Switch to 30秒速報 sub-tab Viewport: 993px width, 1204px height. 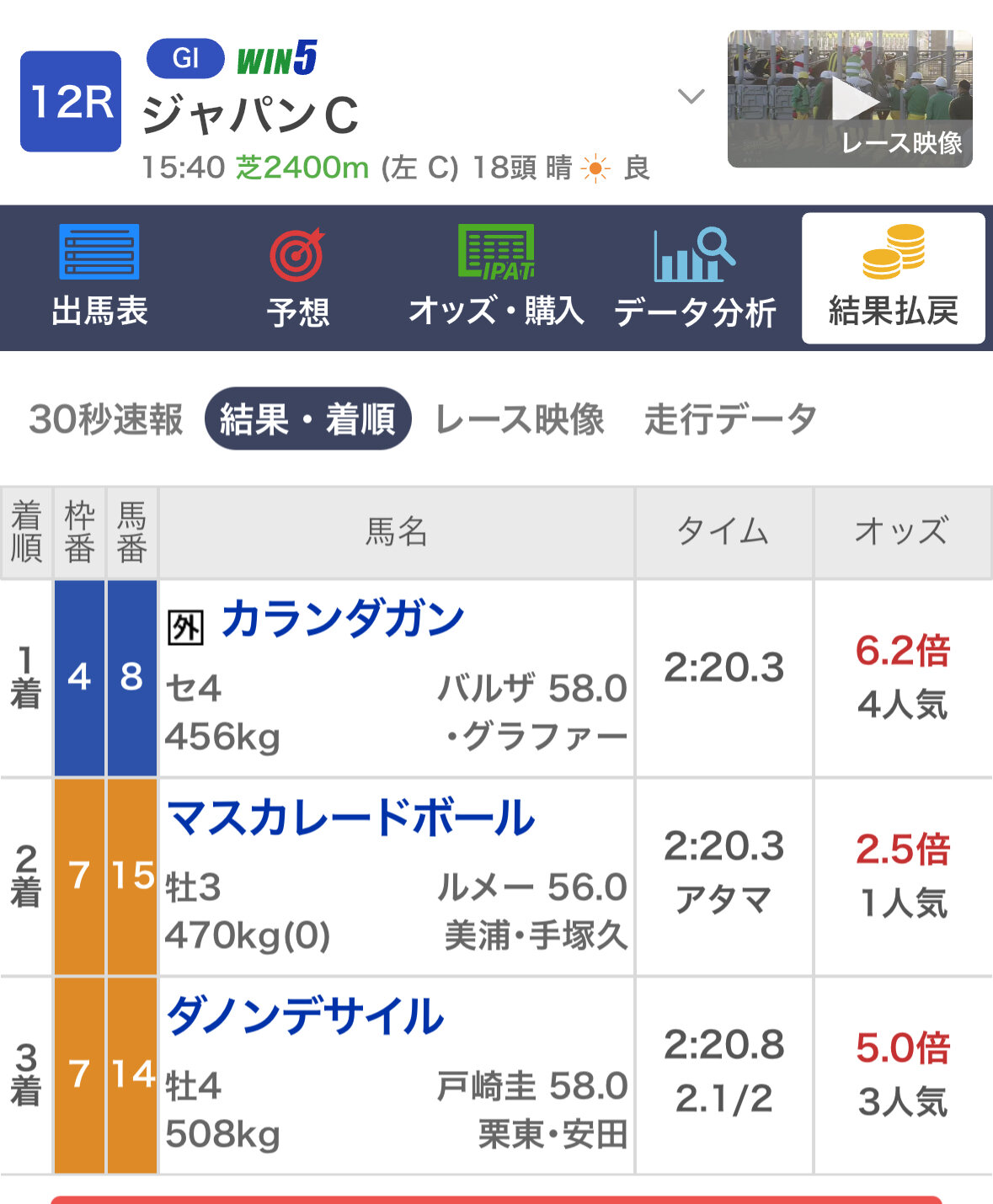[106, 418]
